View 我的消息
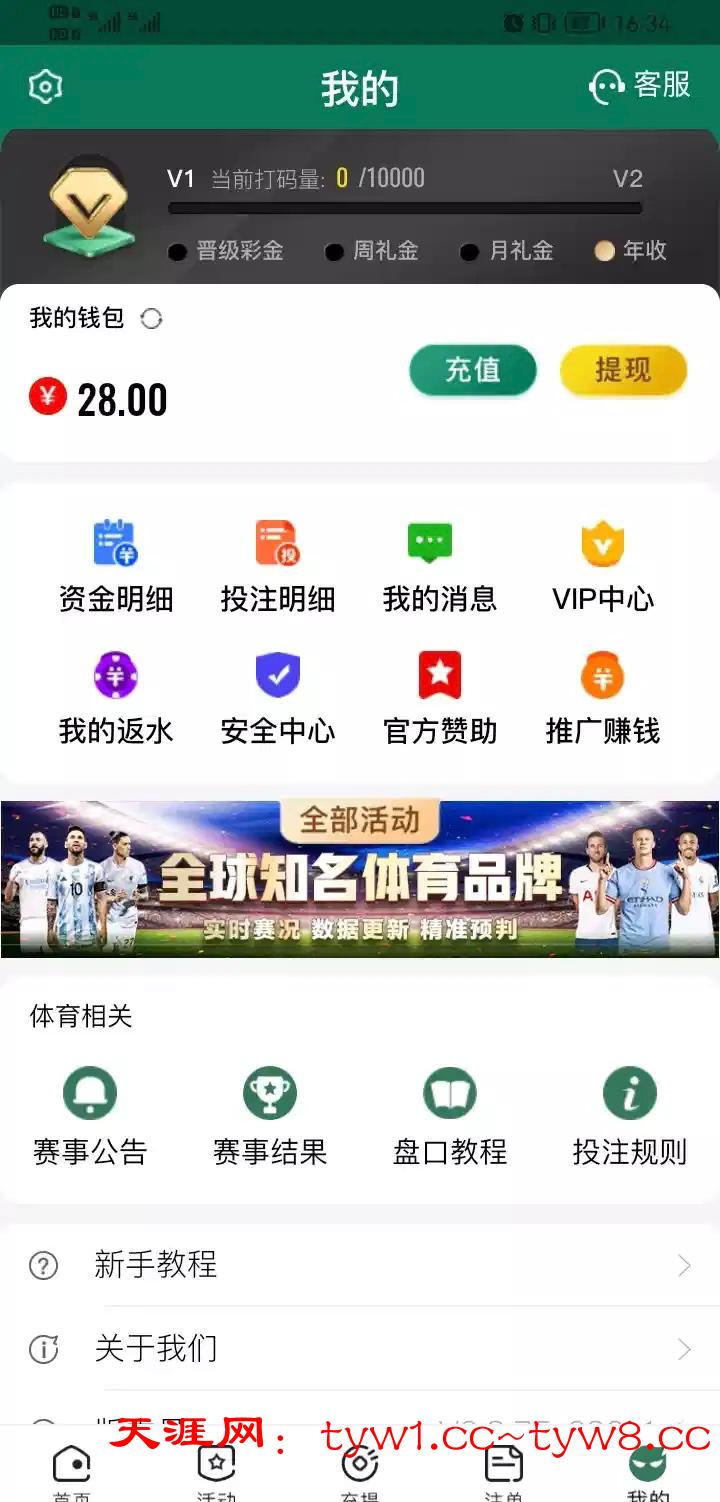 (439, 566)
